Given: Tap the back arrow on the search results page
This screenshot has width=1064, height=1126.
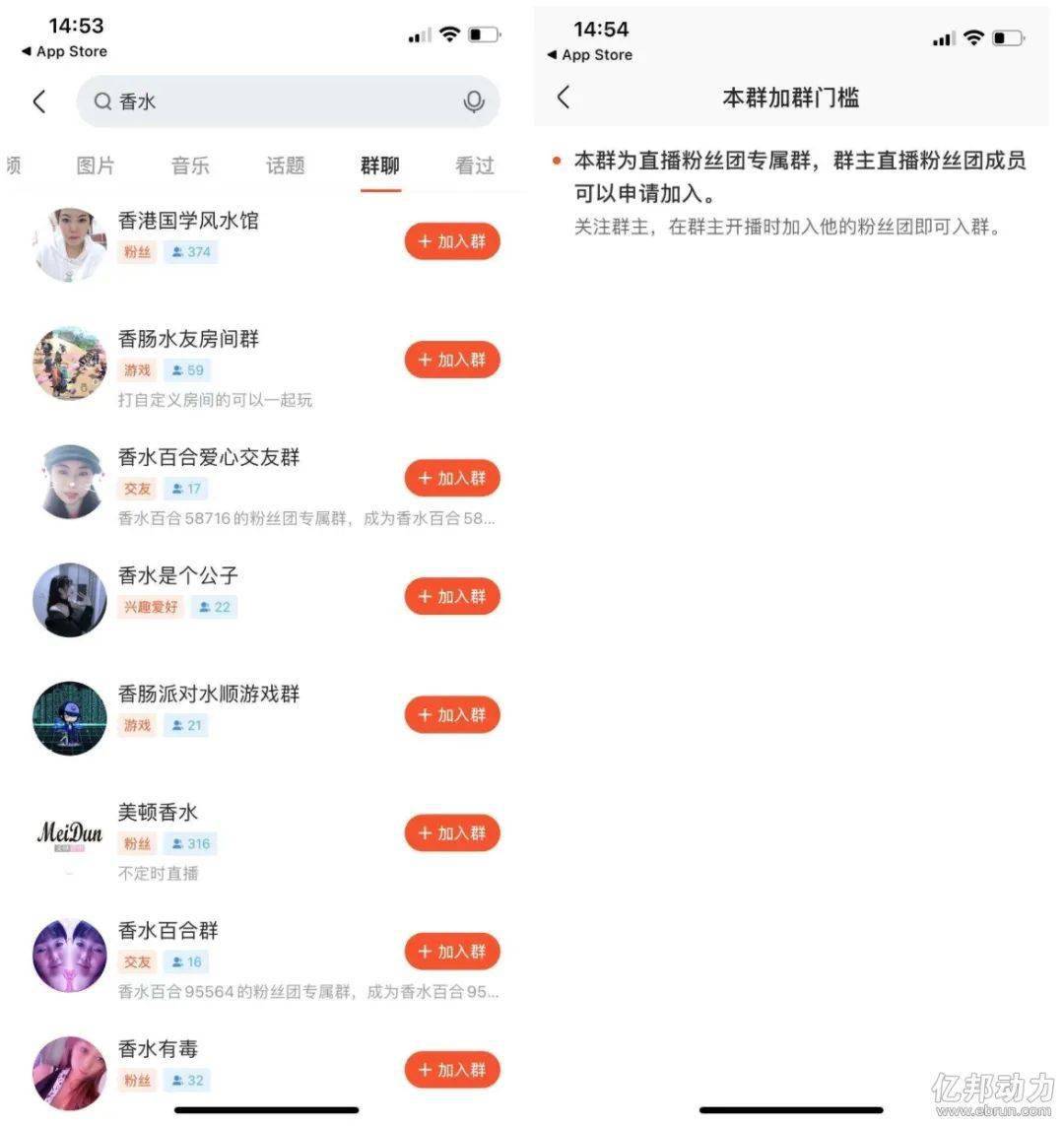Looking at the screenshot, I should click(38, 101).
